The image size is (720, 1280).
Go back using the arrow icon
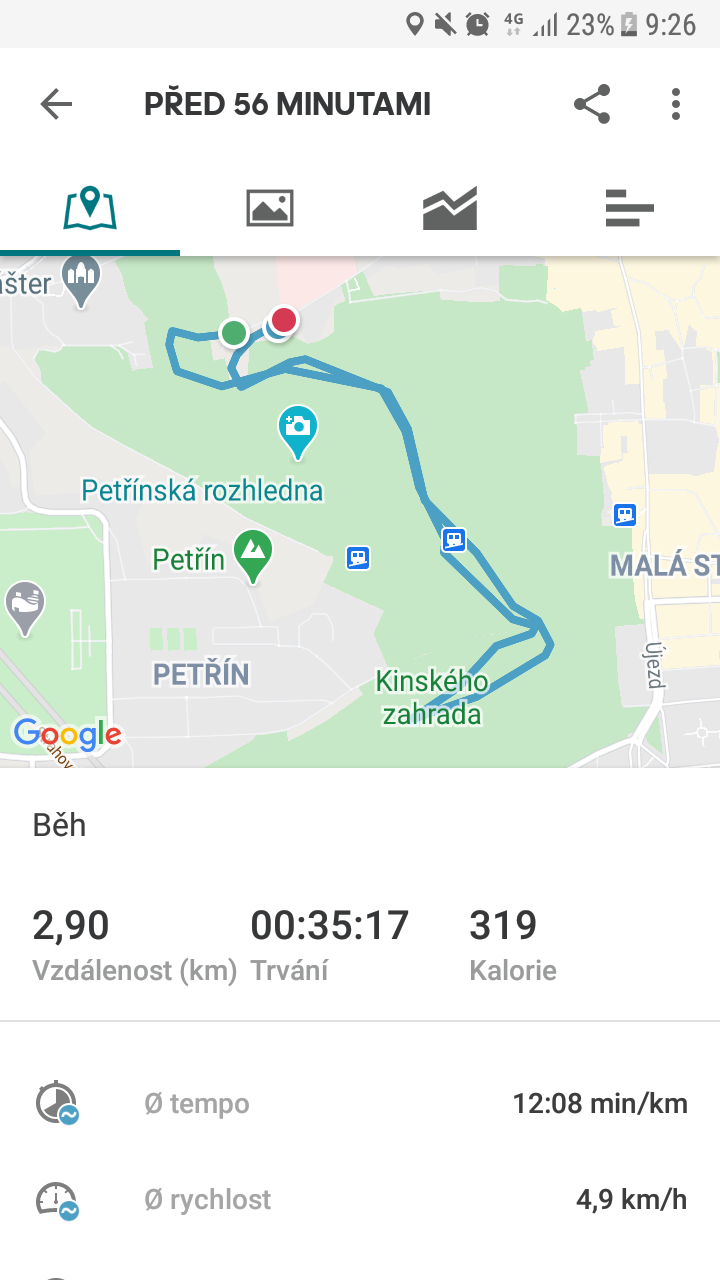(56, 104)
